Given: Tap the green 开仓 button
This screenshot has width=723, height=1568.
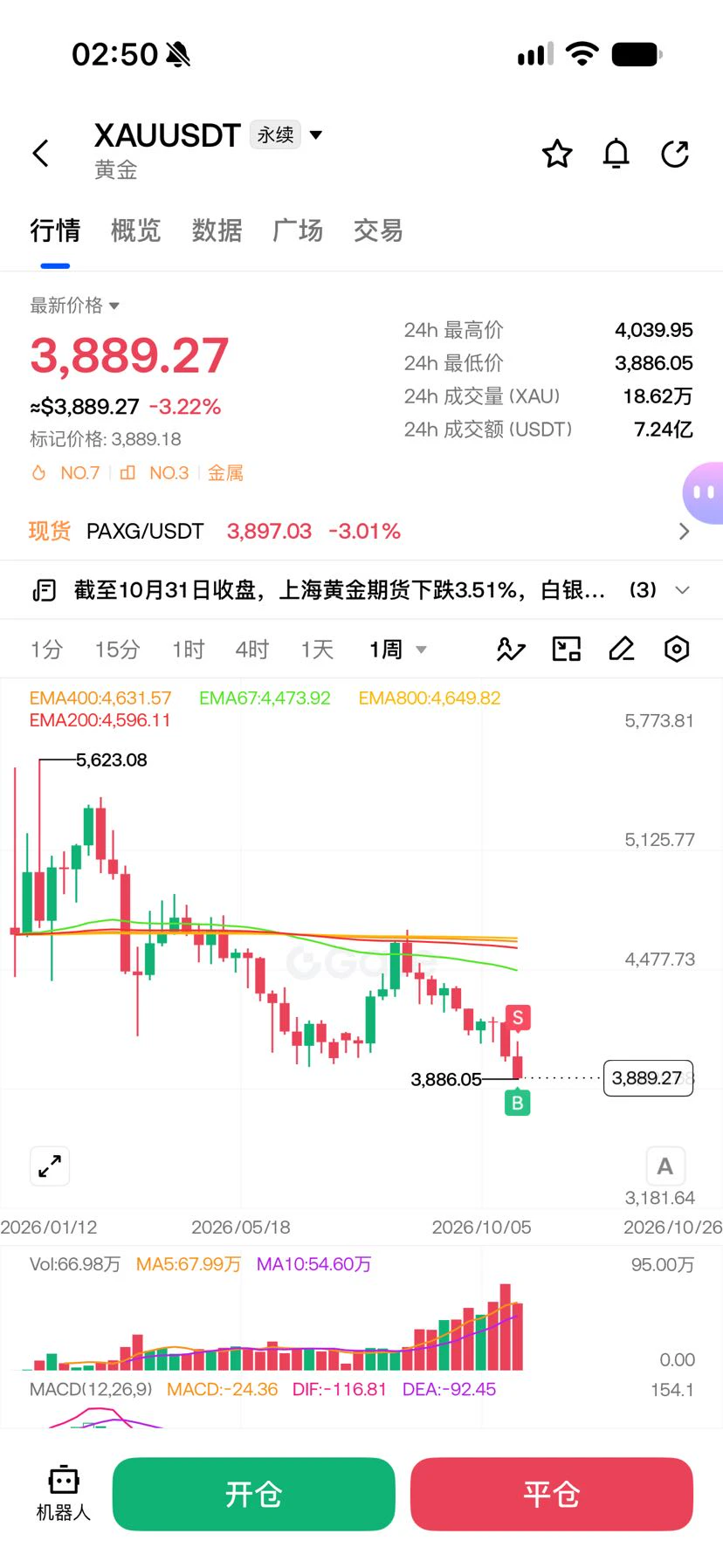Looking at the screenshot, I should pyautogui.click(x=254, y=1494).
